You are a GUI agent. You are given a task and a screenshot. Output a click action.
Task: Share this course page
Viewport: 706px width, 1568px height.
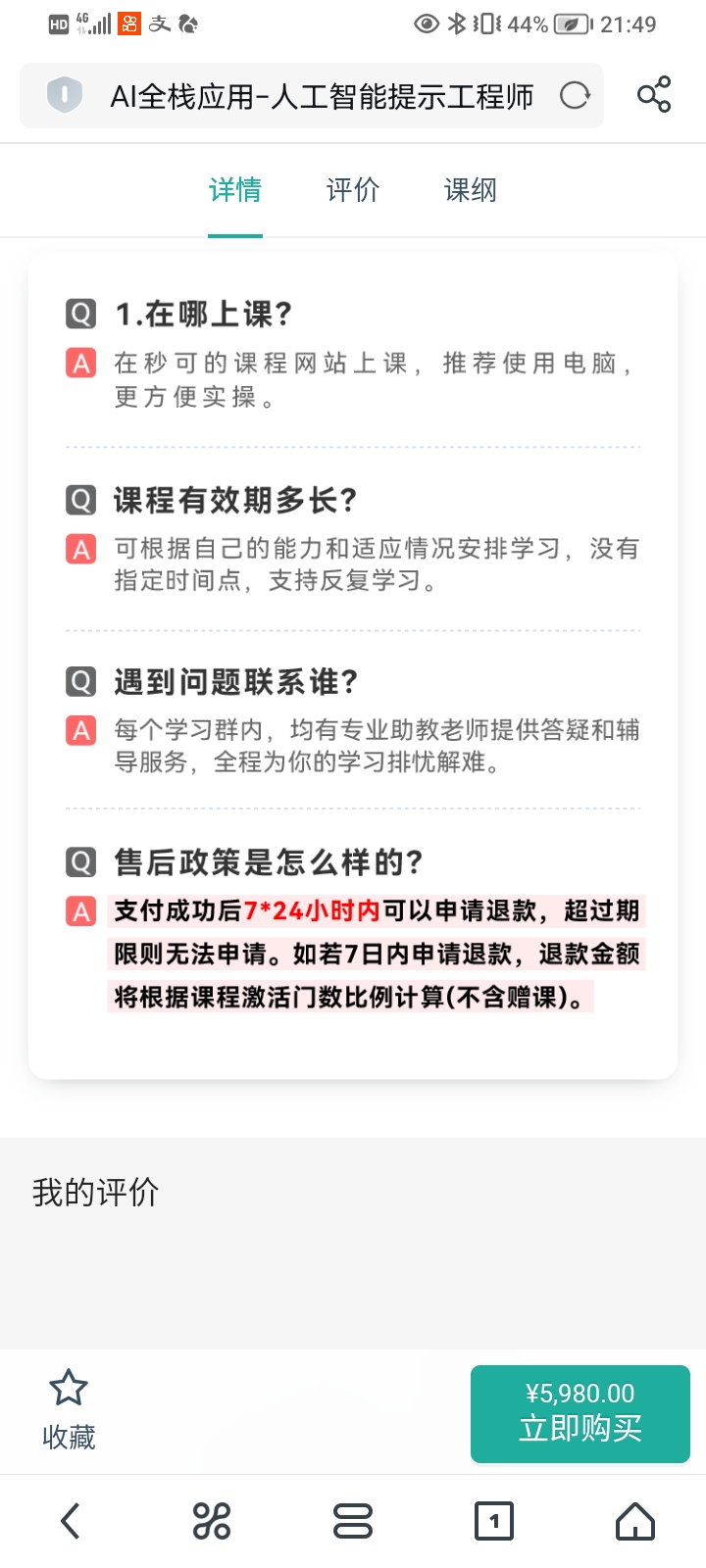point(654,95)
